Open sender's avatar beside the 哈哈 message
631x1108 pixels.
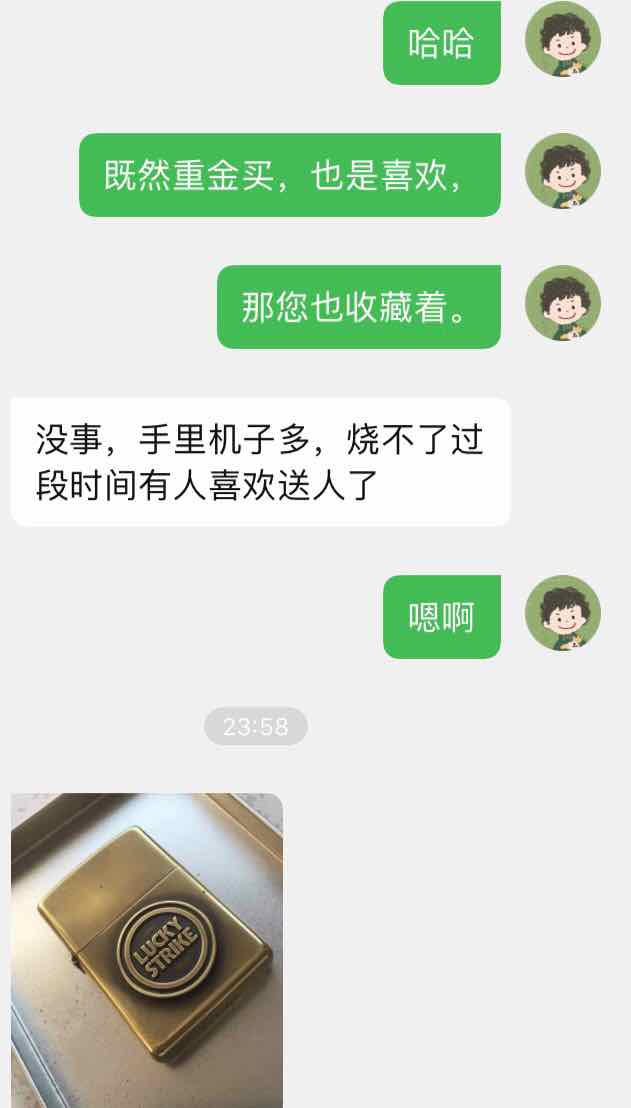click(563, 40)
